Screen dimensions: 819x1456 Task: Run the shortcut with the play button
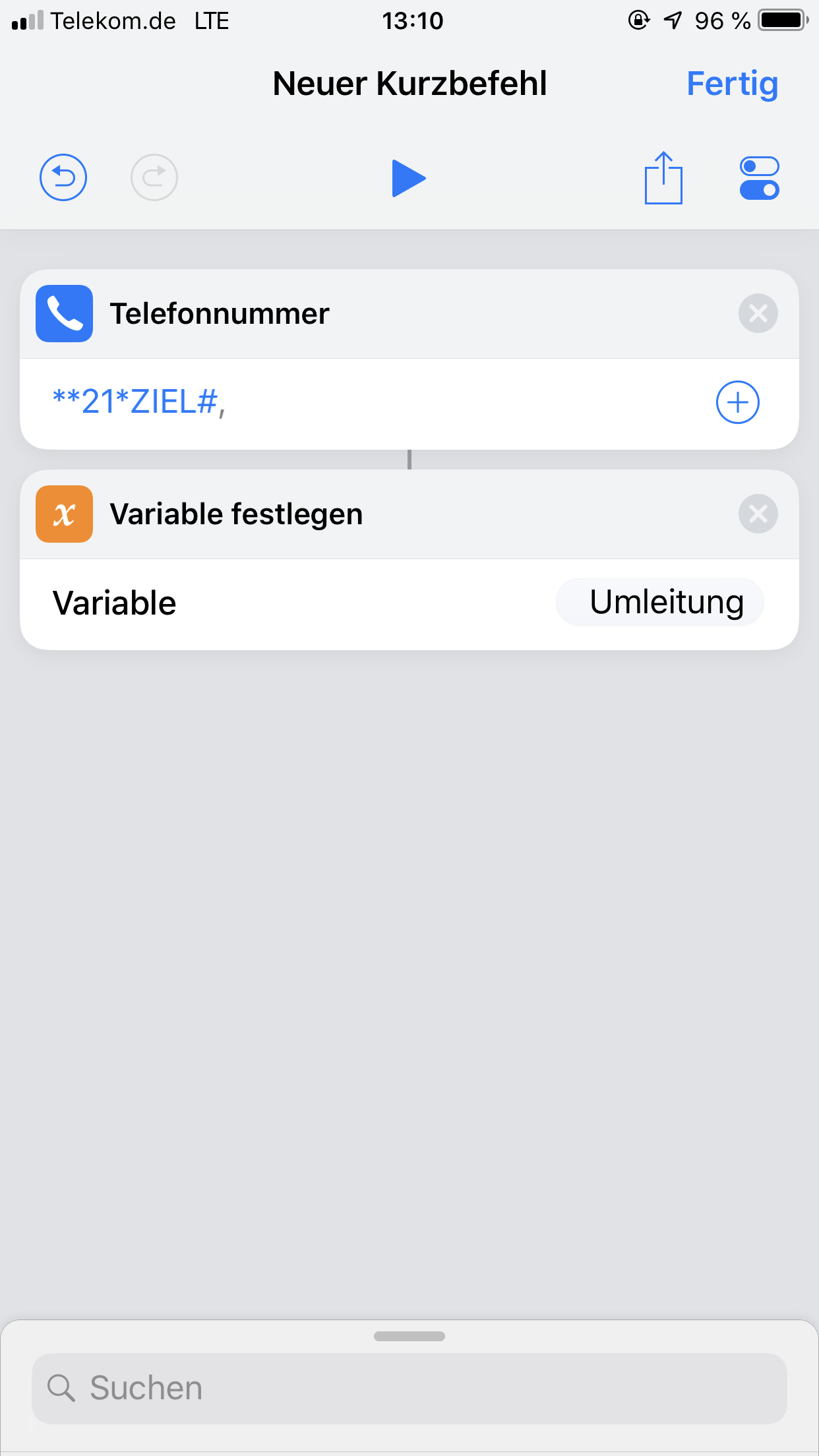tap(408, 178)
